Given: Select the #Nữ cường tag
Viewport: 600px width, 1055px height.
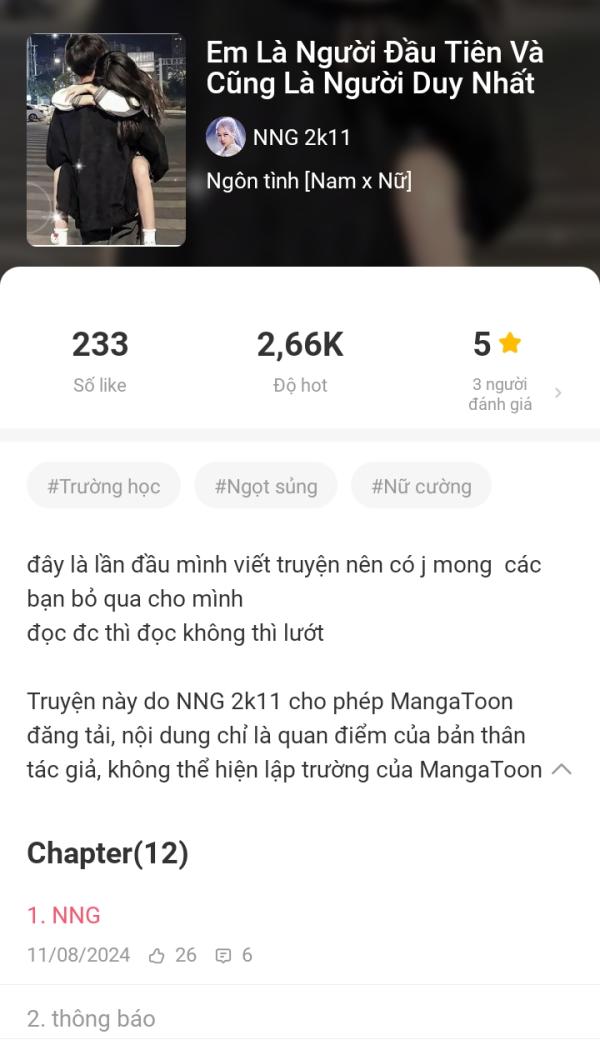Looking at the screenshot, I should 421,487.
